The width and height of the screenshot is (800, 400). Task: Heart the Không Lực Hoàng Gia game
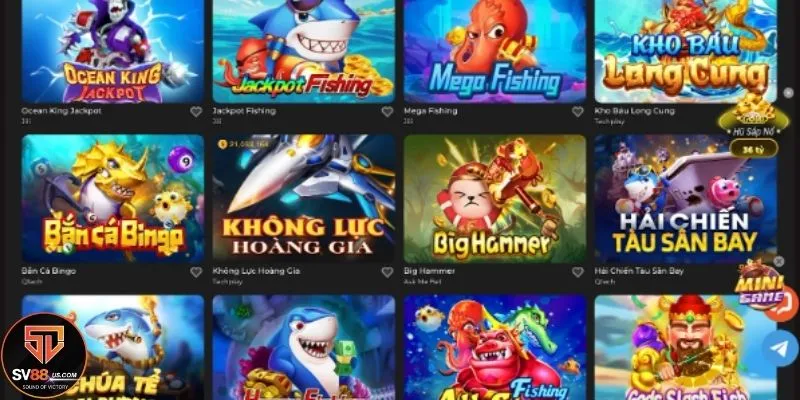387,271
